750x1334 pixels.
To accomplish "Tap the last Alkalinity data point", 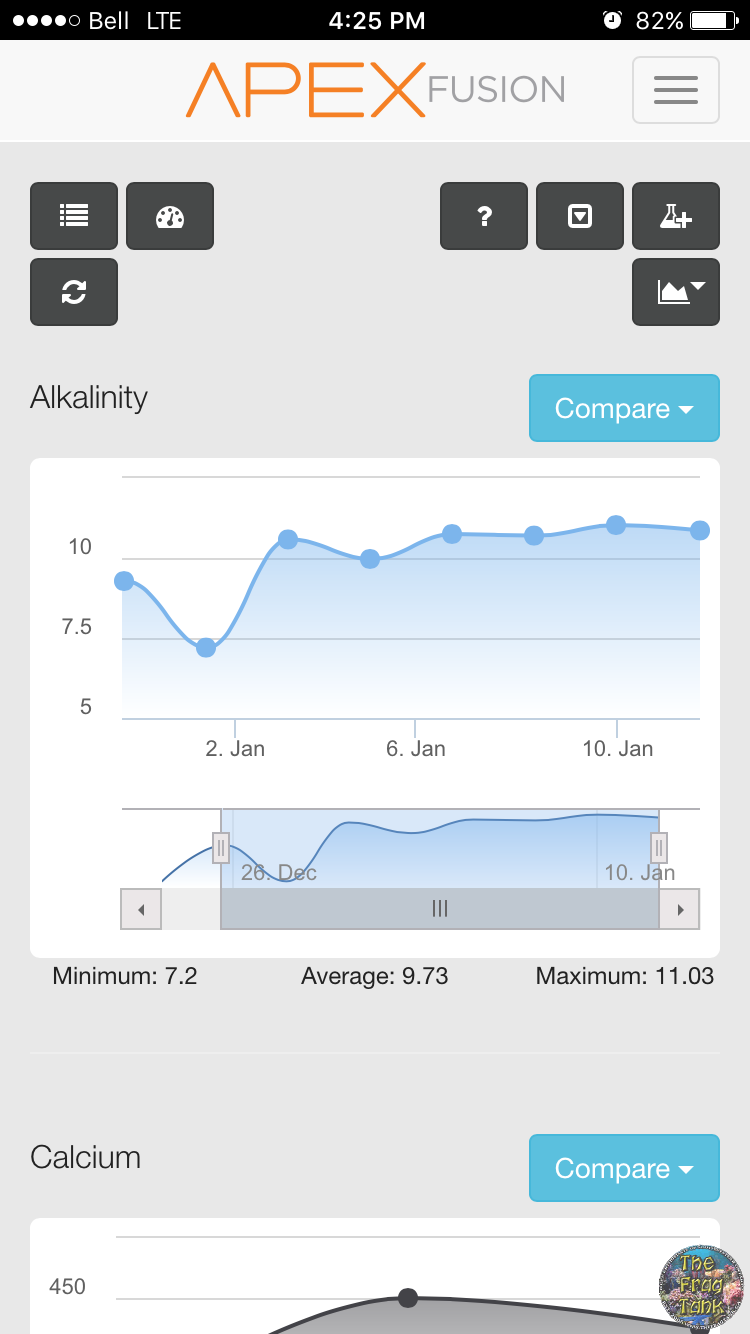I will [x=700, y=530].
